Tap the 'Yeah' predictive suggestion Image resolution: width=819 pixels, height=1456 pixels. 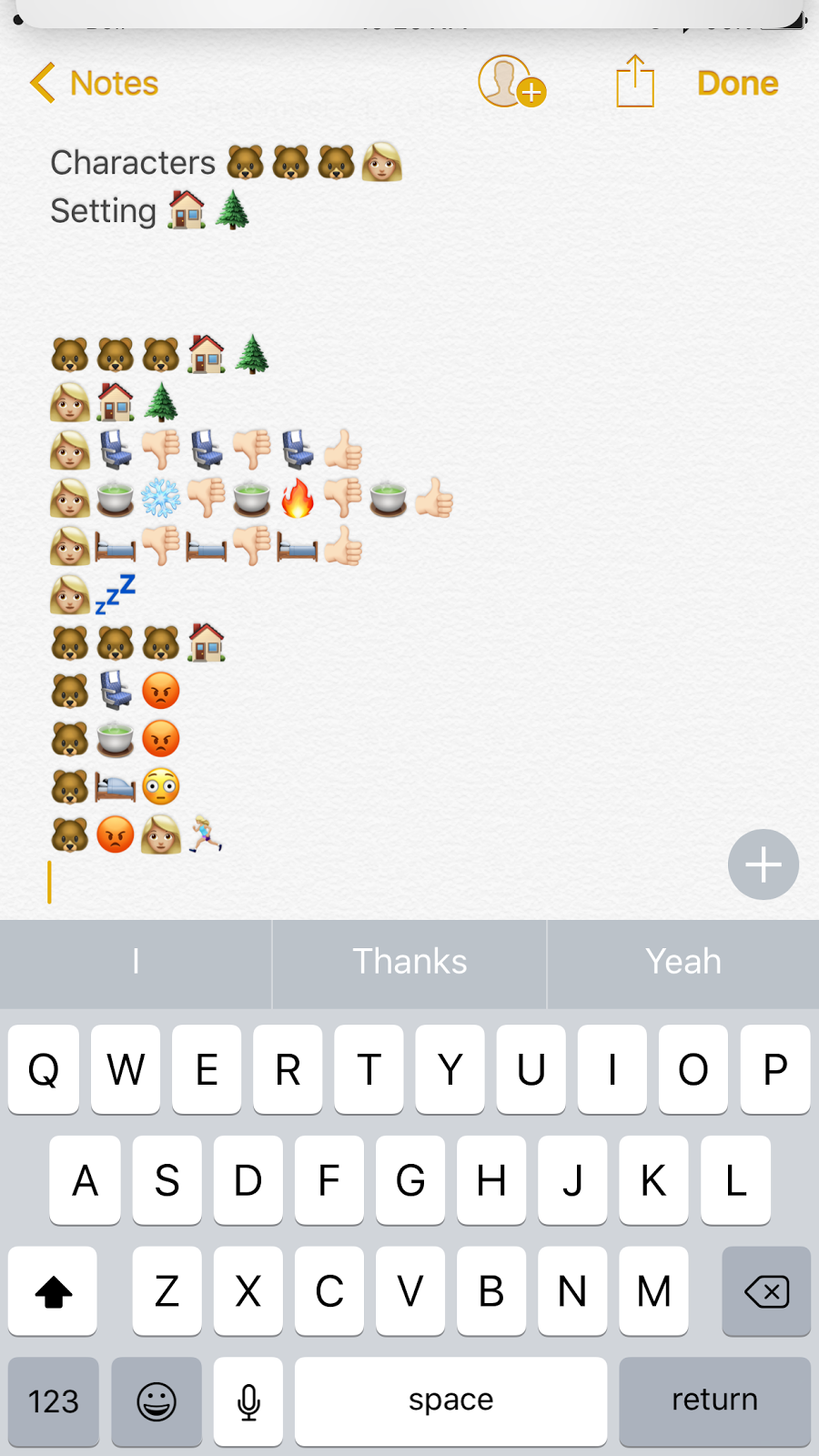[x=682, y=962]
